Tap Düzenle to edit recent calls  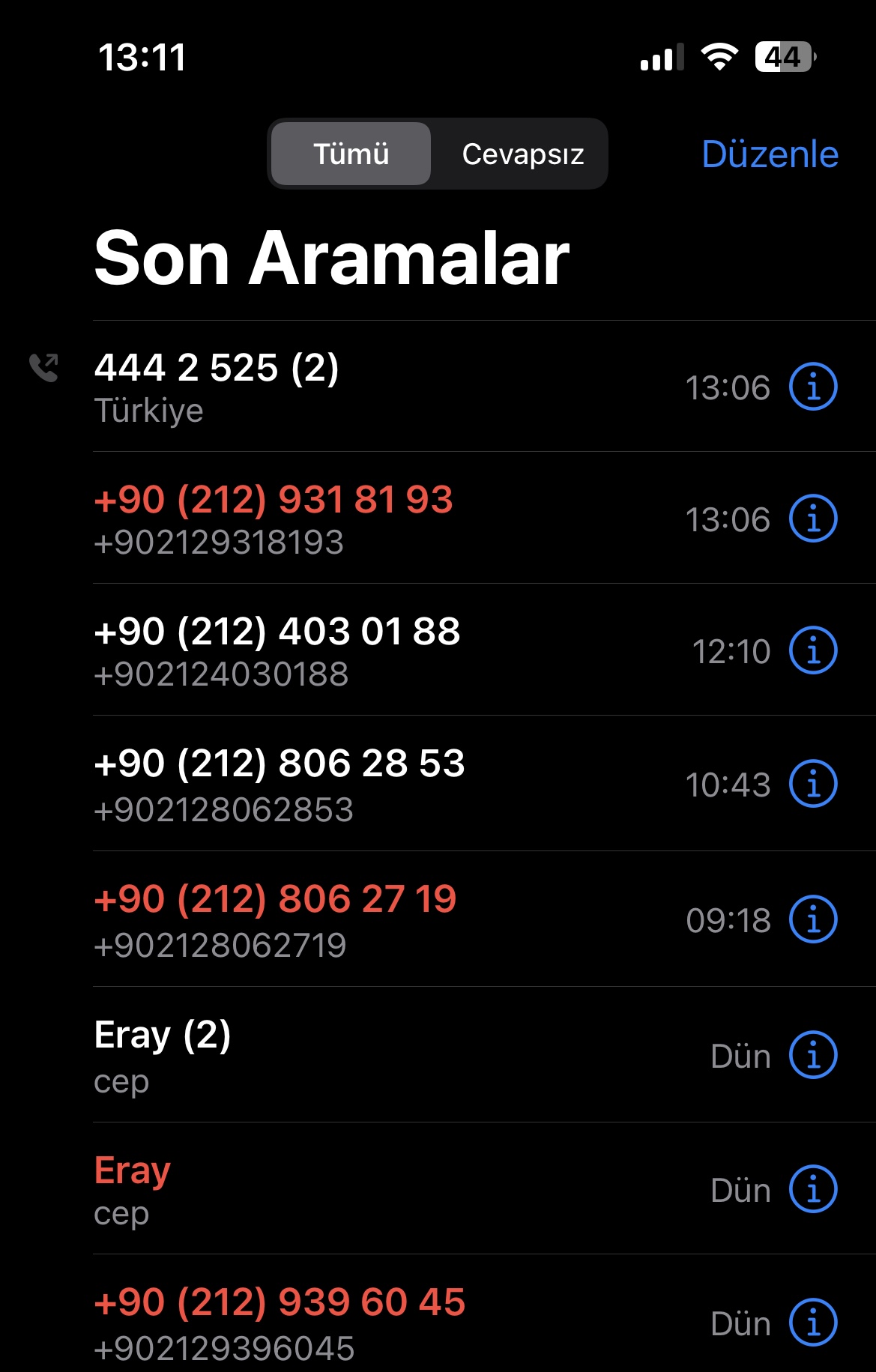[x=770, y=154]
